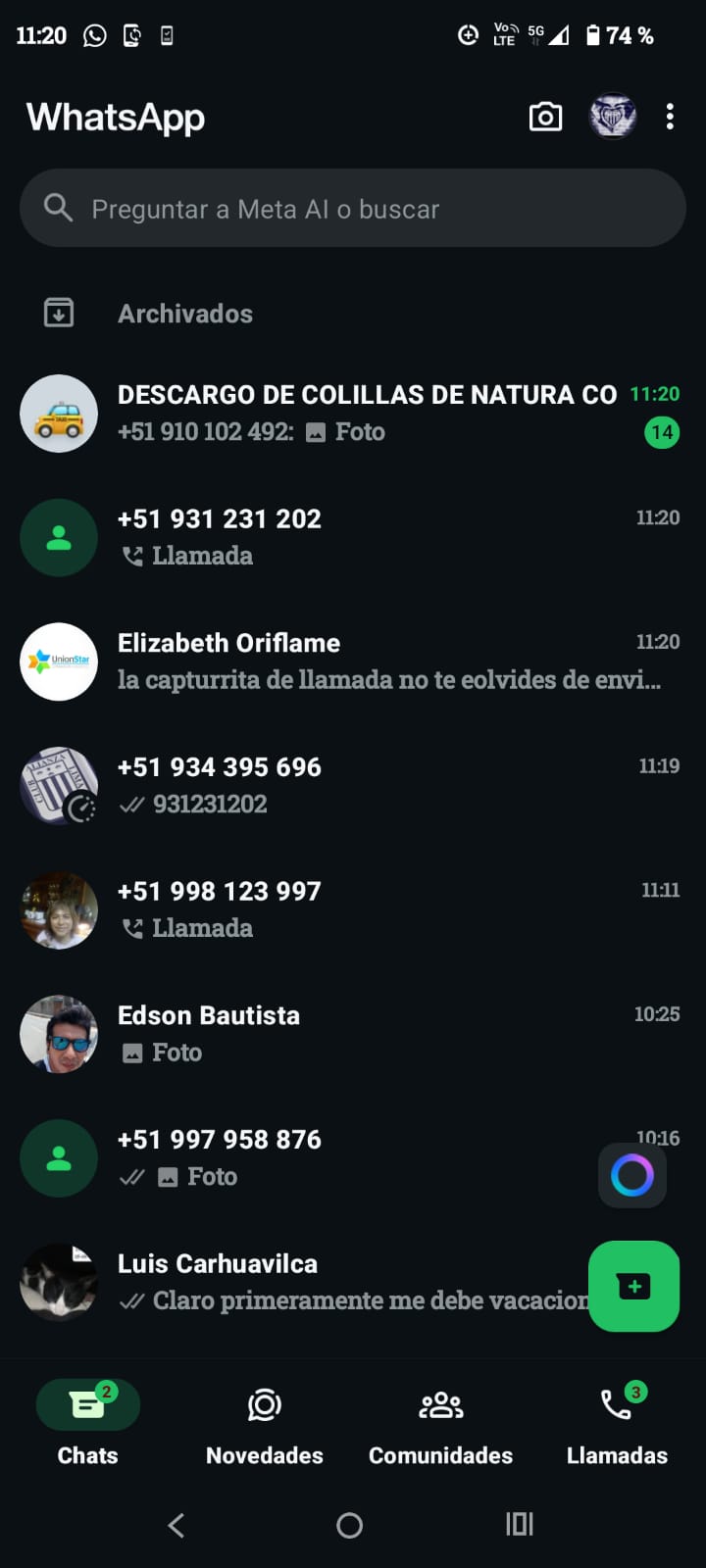Launch Meta AI with the colored ring button
The width and height of the screenshot is (706, 1568).
632,1175
